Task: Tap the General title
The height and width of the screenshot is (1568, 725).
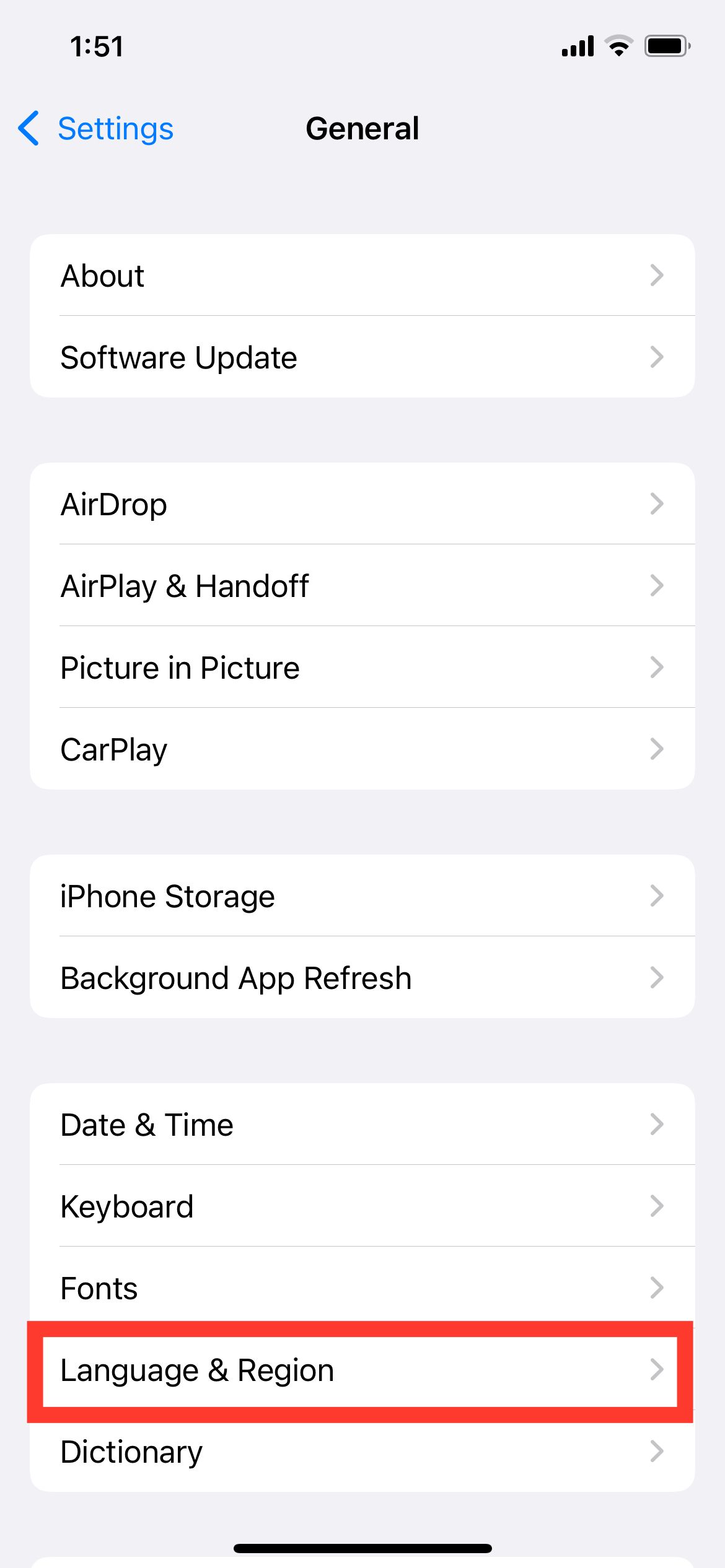Action: (x=362, y=129)
